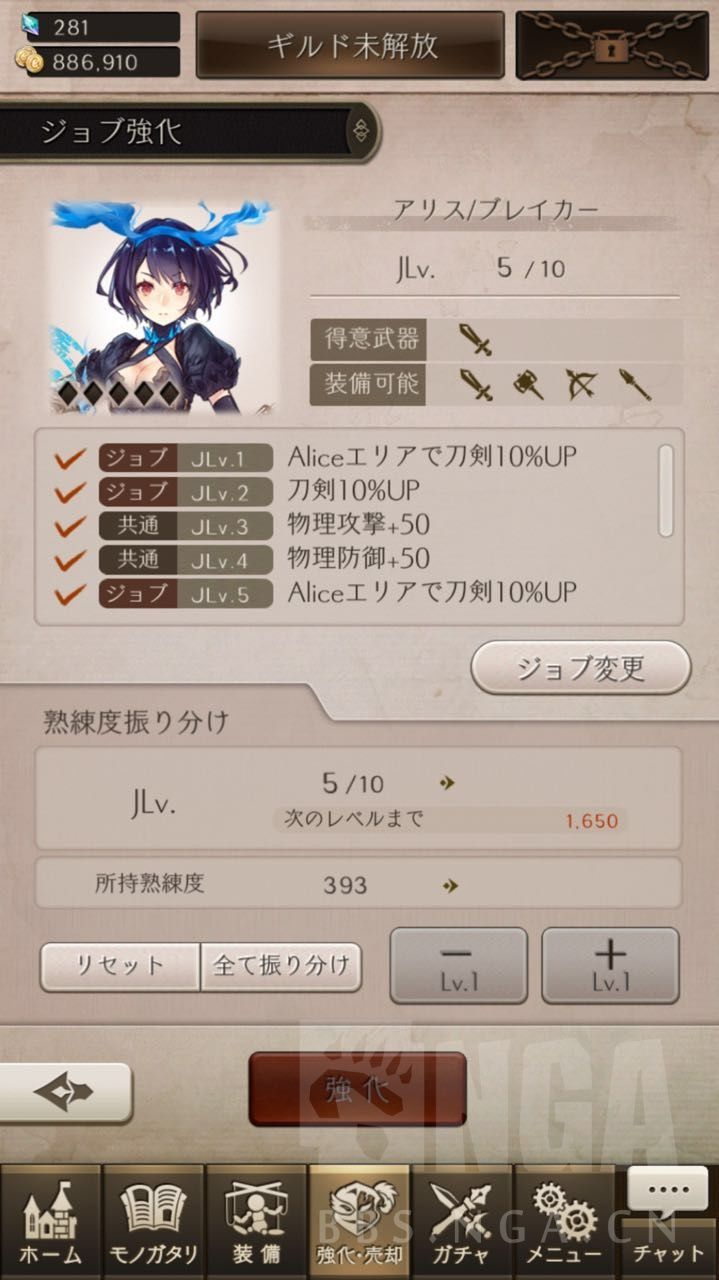The width and height of the screenshot is (719, 1280).
Task: Open the メニュー tab
Action: [x=564, y=1222]
